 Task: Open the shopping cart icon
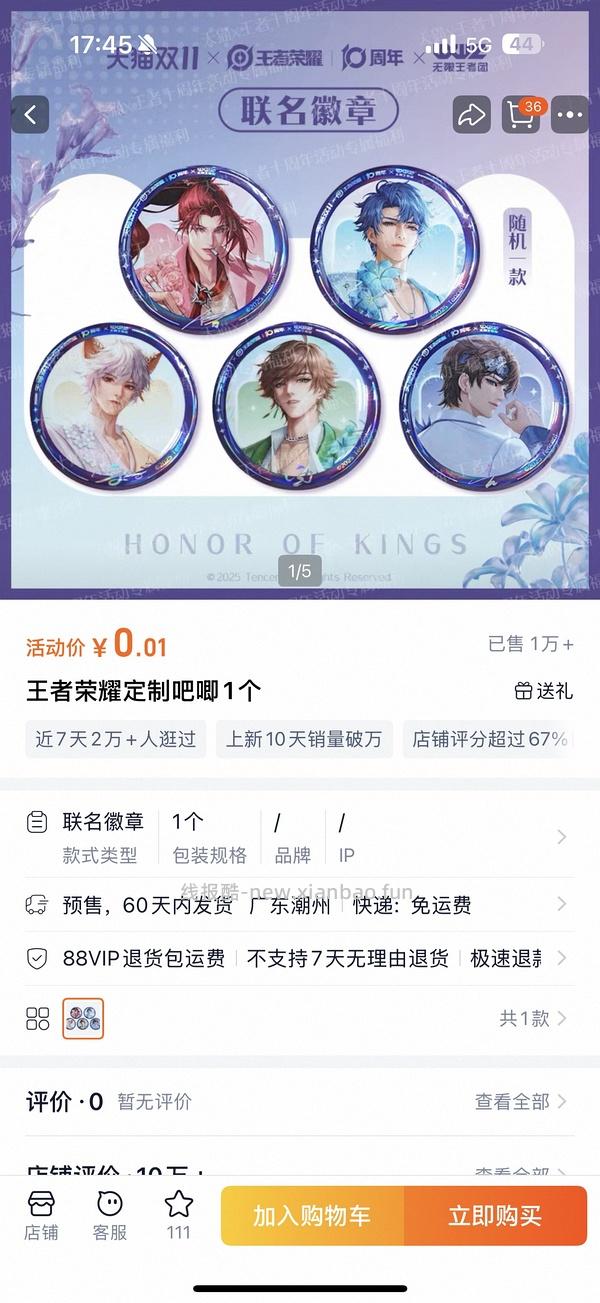click(x=521, y=115)
